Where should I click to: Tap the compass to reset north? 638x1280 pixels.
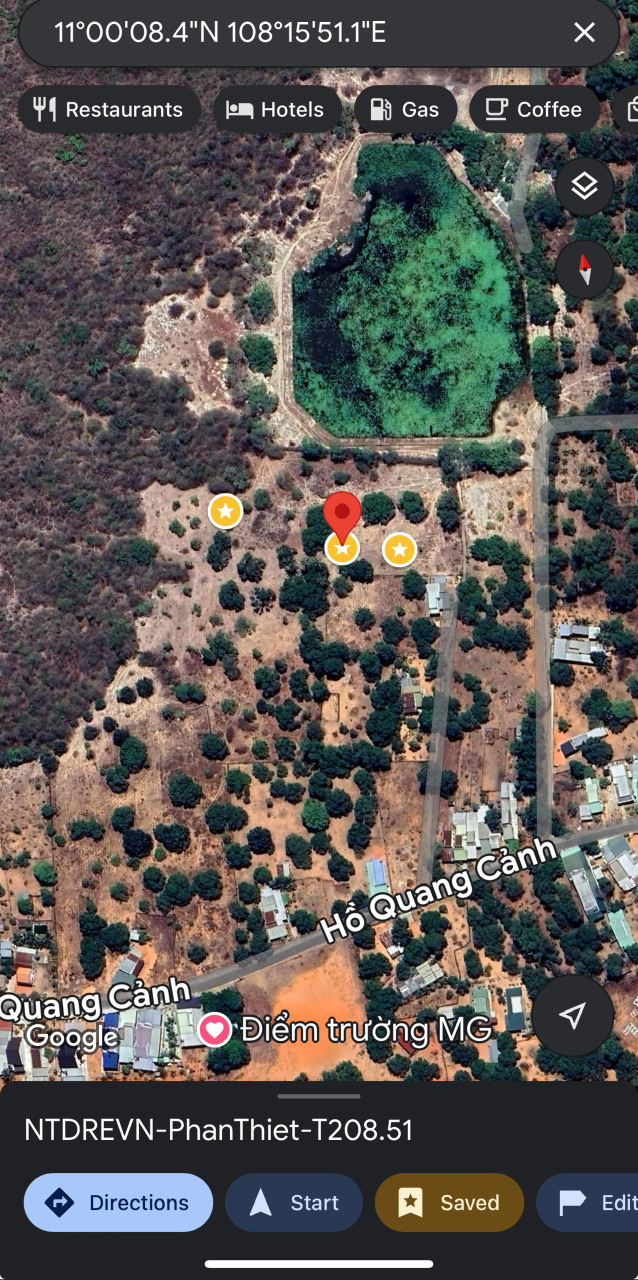[584, 269]
